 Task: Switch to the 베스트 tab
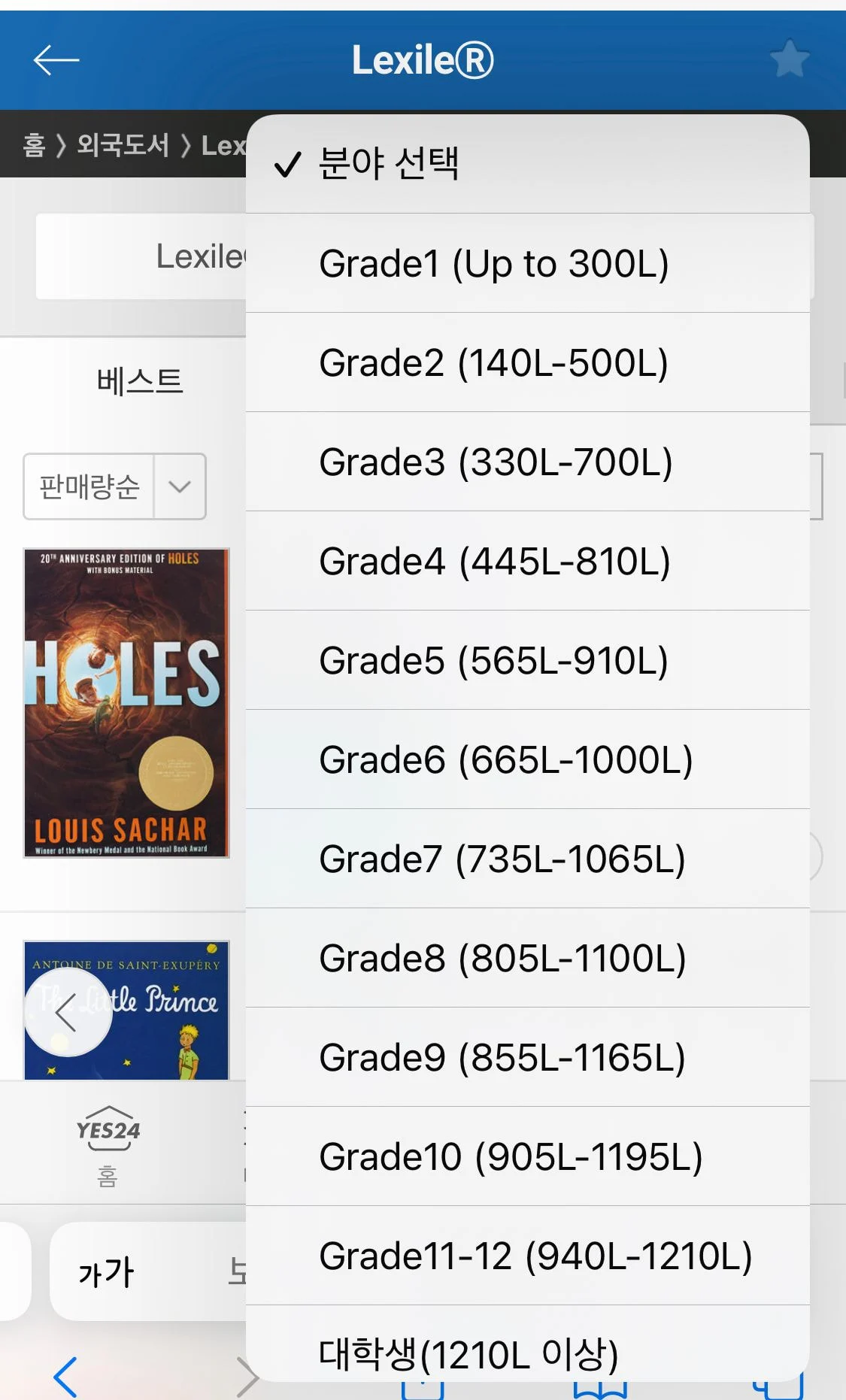pos(140,381)
